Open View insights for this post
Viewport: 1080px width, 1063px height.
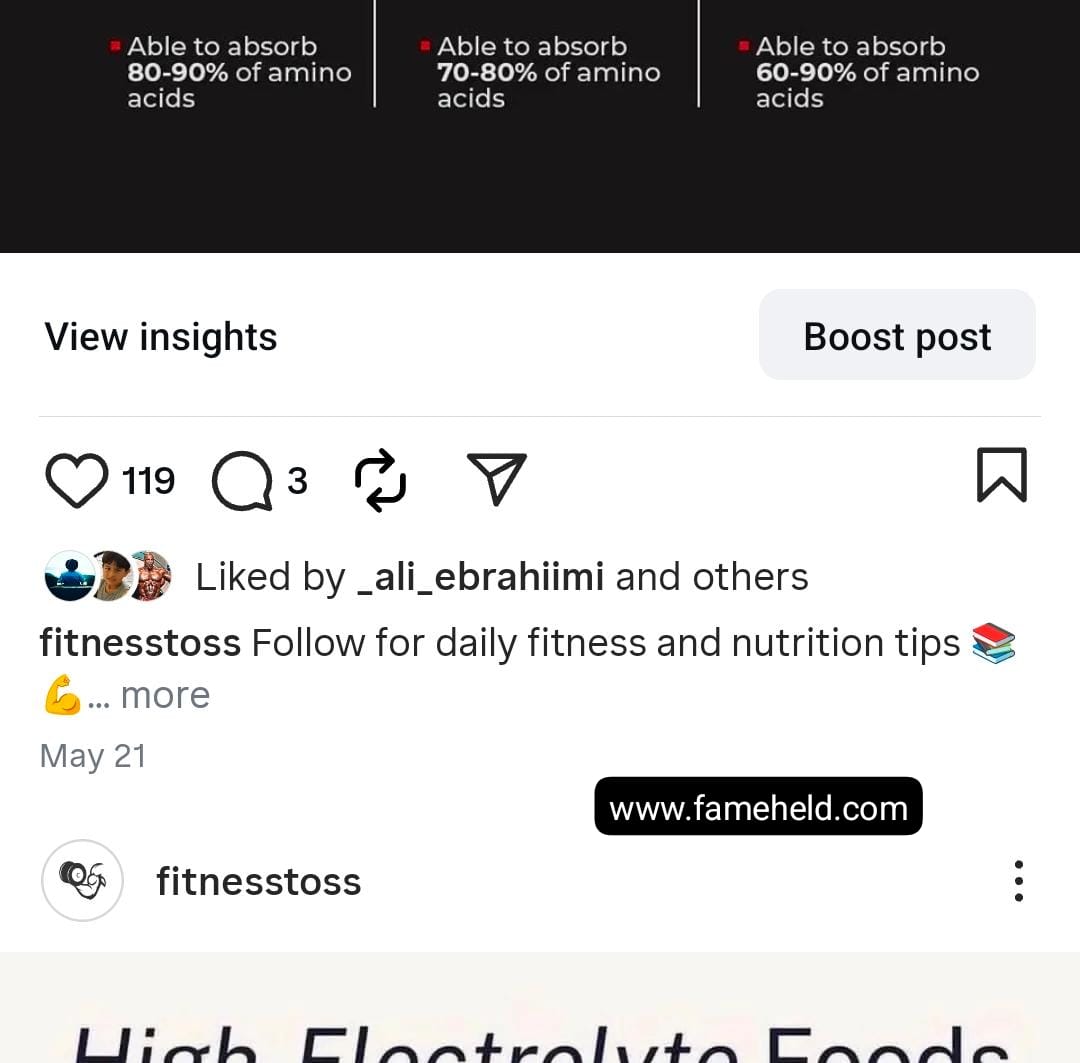tap(161, 337)
